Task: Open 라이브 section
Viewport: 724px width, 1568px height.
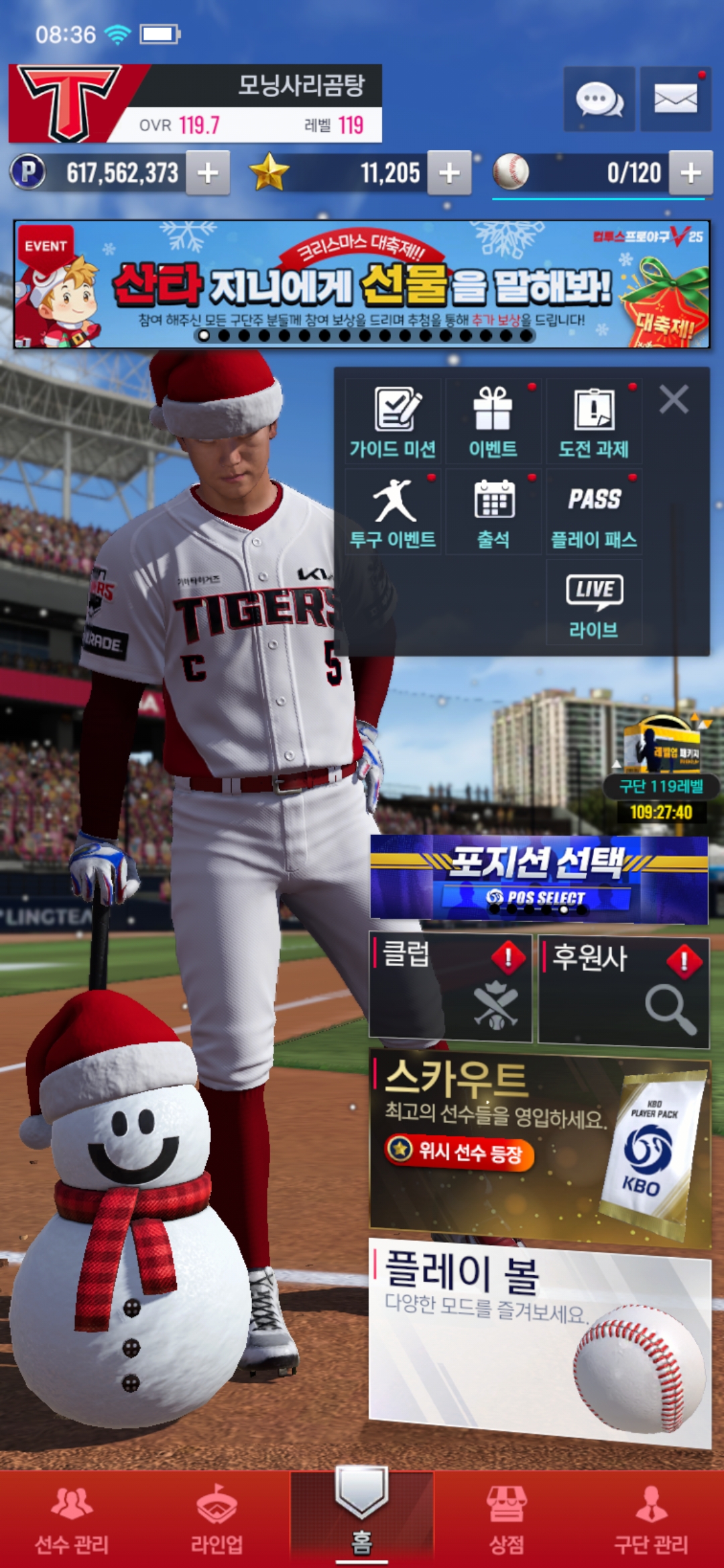Action: [594, 603]
